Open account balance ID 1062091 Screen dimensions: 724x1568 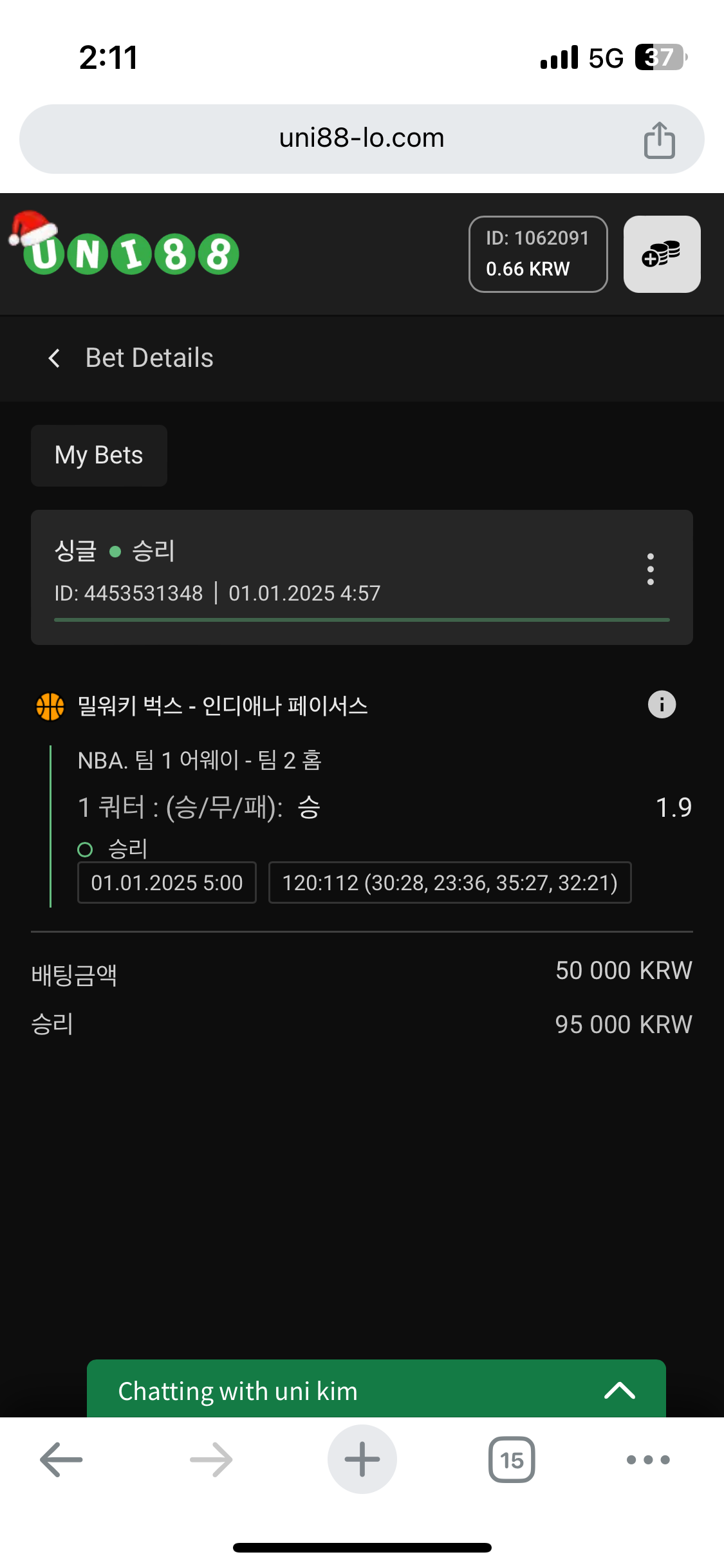click(538, 254)
